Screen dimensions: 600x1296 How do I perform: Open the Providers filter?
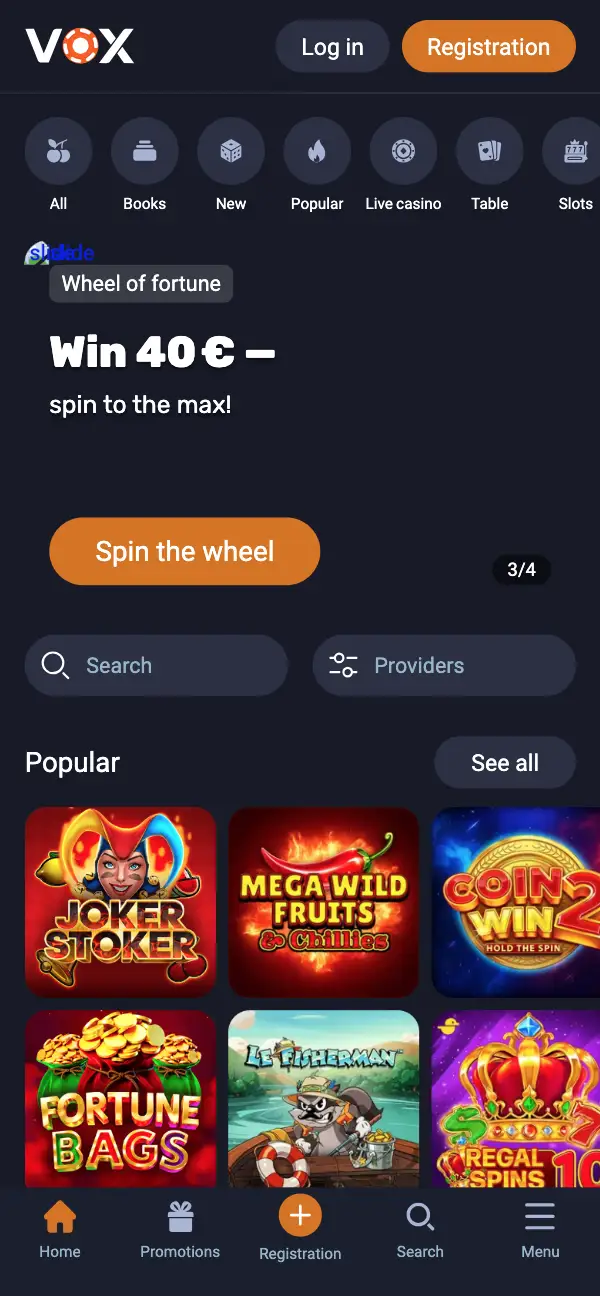click(444, 665)
